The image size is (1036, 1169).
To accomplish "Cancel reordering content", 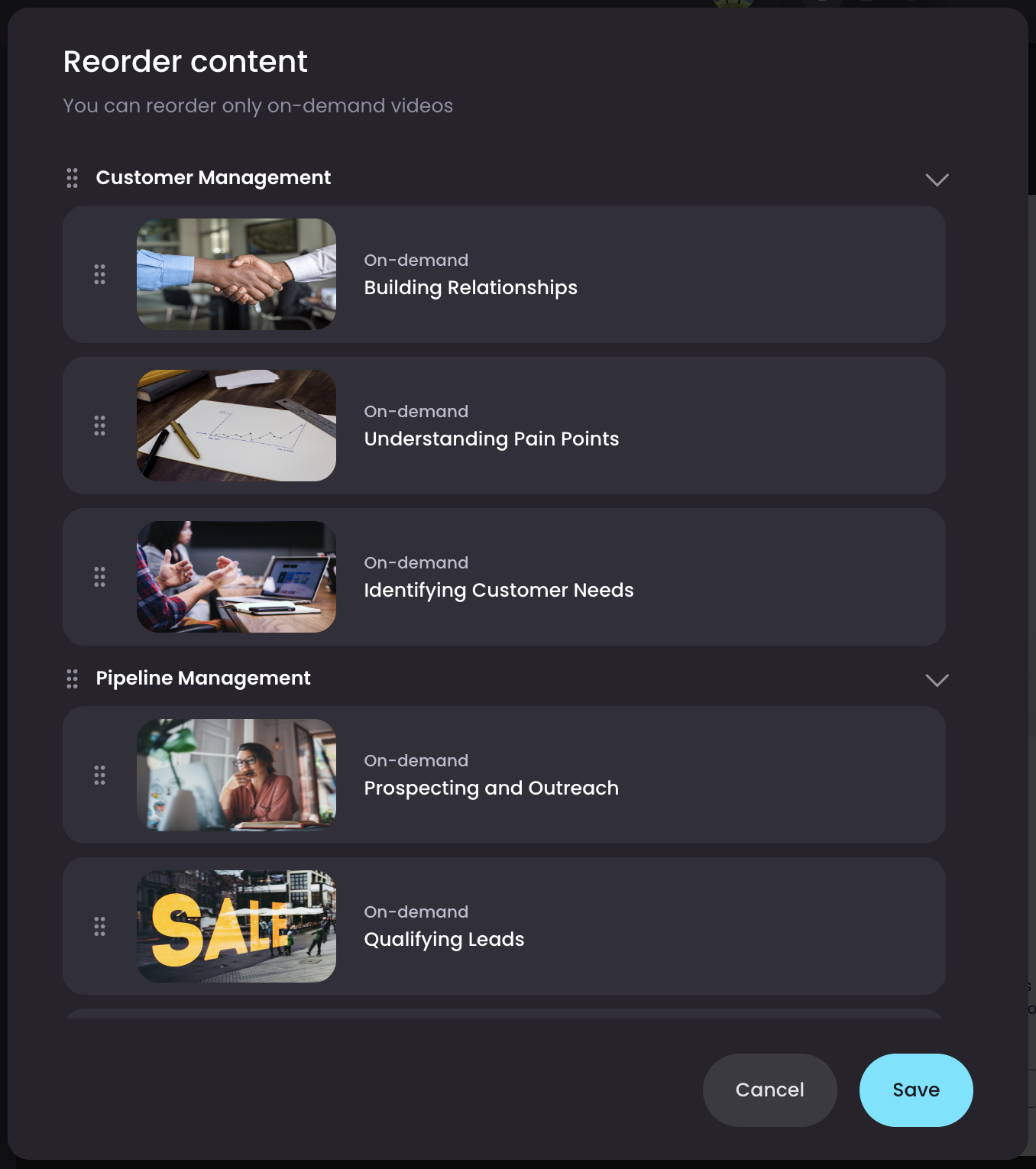I will coord(769,1090).
